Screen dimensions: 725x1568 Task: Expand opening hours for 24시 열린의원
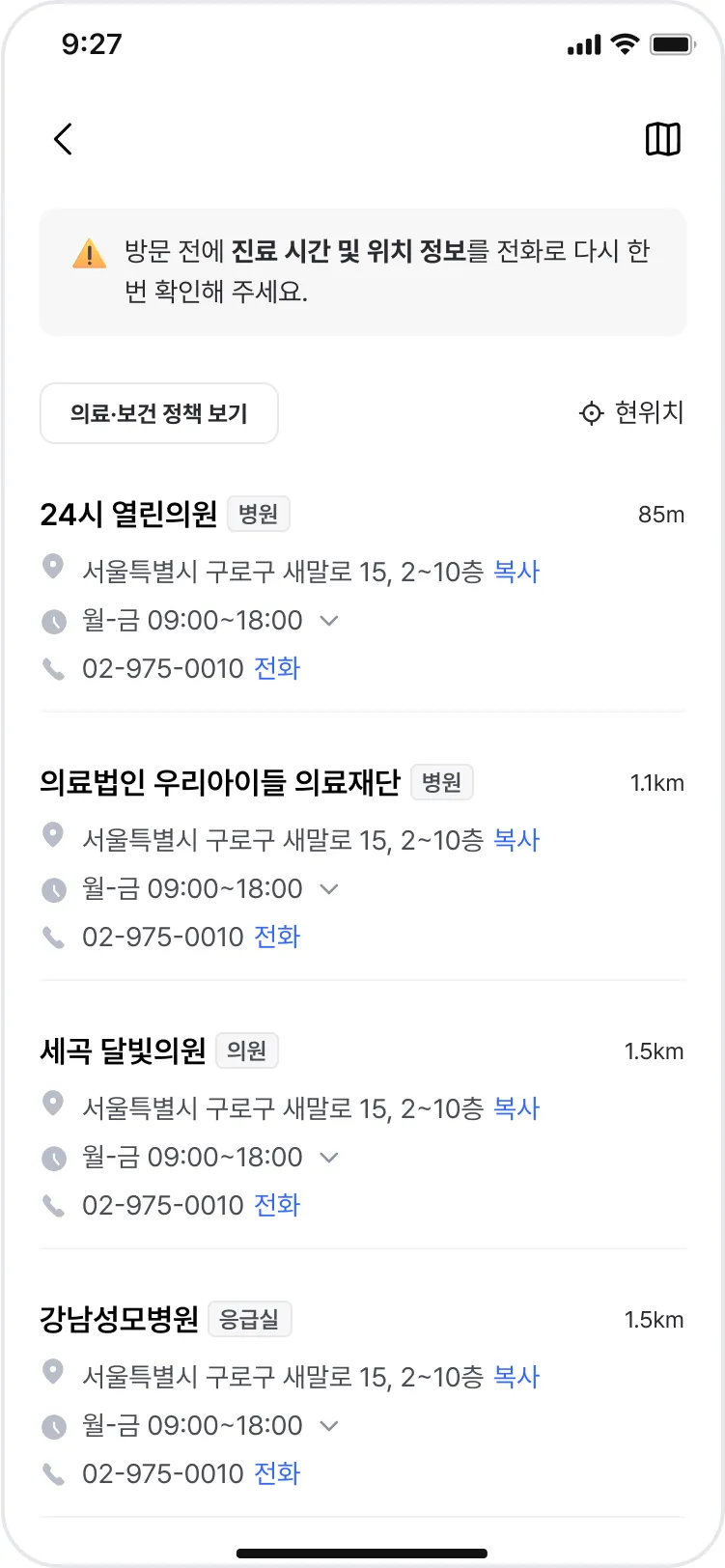(x=329, y=620)
